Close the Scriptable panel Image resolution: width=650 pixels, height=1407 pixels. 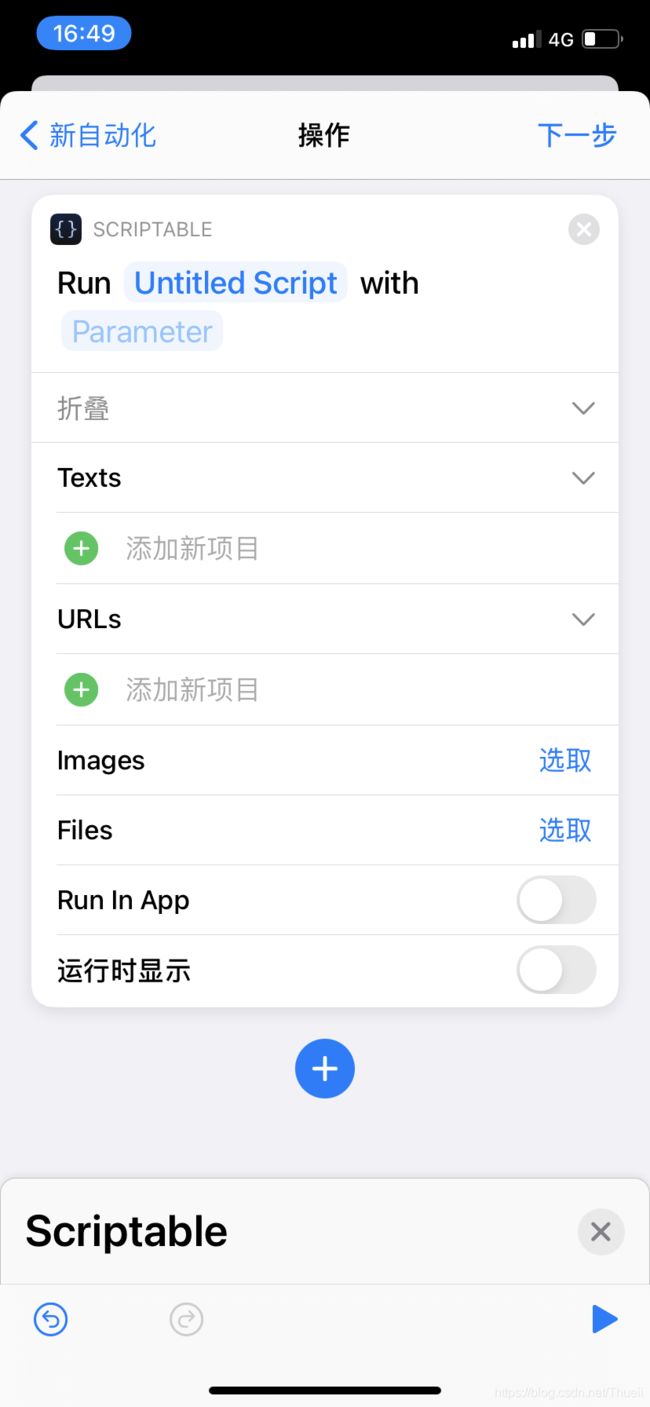[601, 1232]
